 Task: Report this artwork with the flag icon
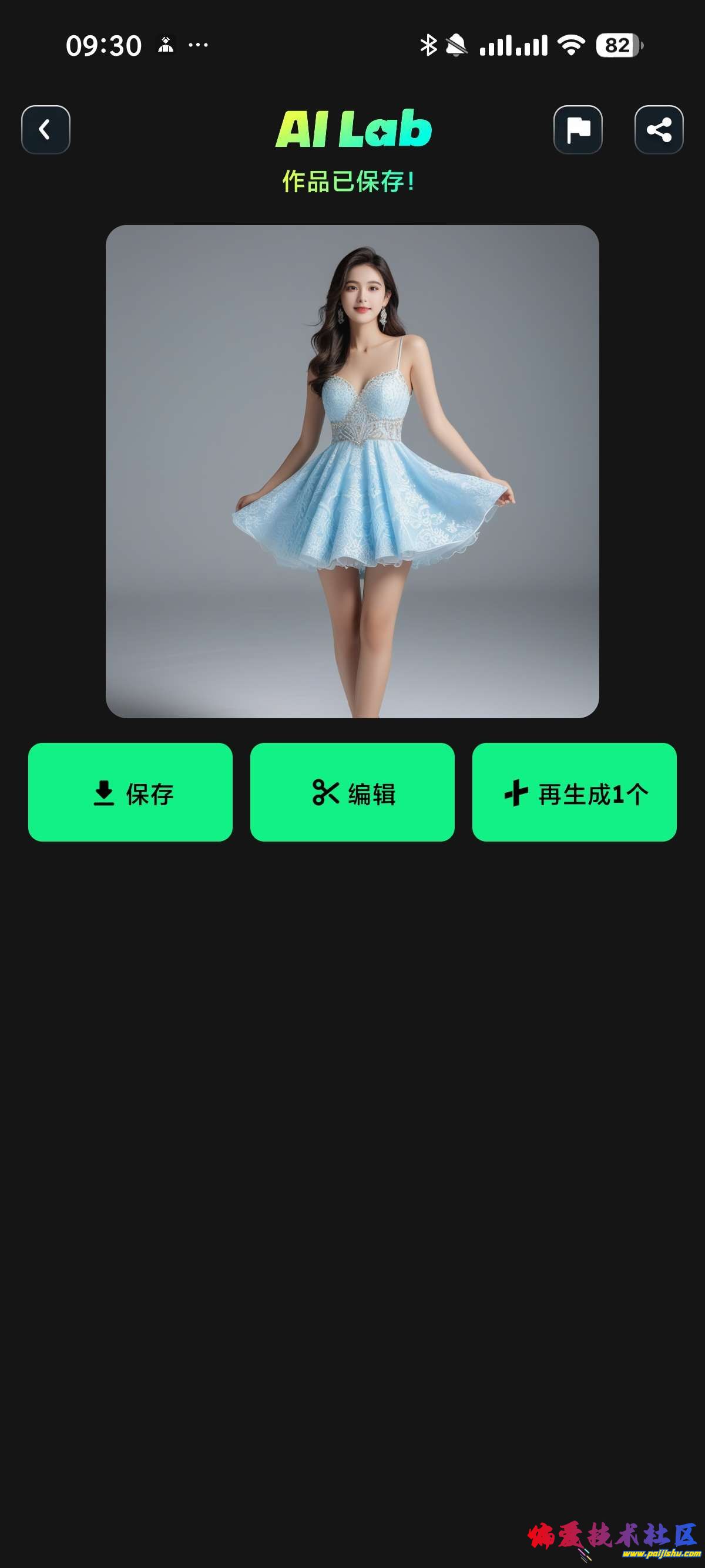(577, 130)
